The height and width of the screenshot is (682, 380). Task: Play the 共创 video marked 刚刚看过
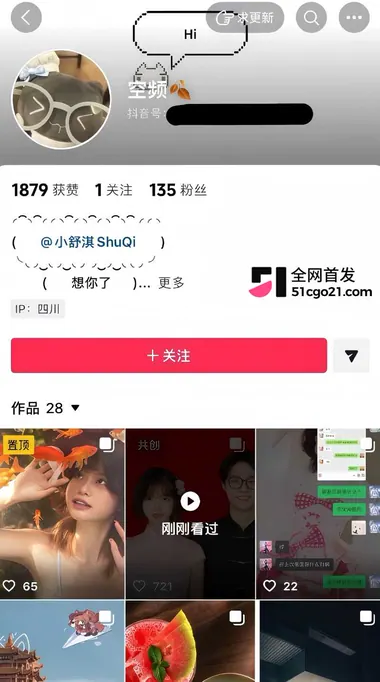(190, 513)
